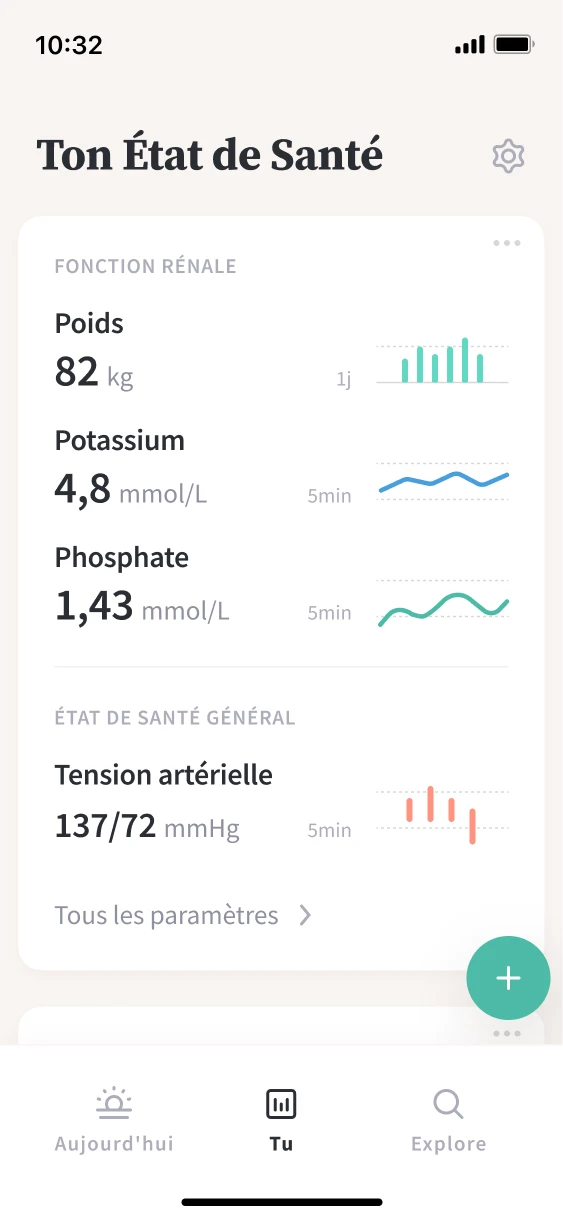Go to the Explore tab

[448, 1122]
